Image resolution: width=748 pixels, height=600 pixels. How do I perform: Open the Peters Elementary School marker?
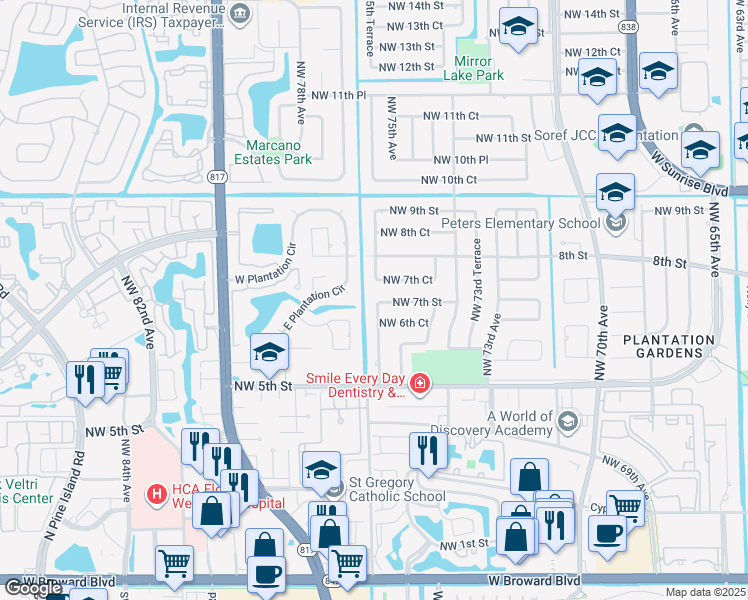coord(615,224)
